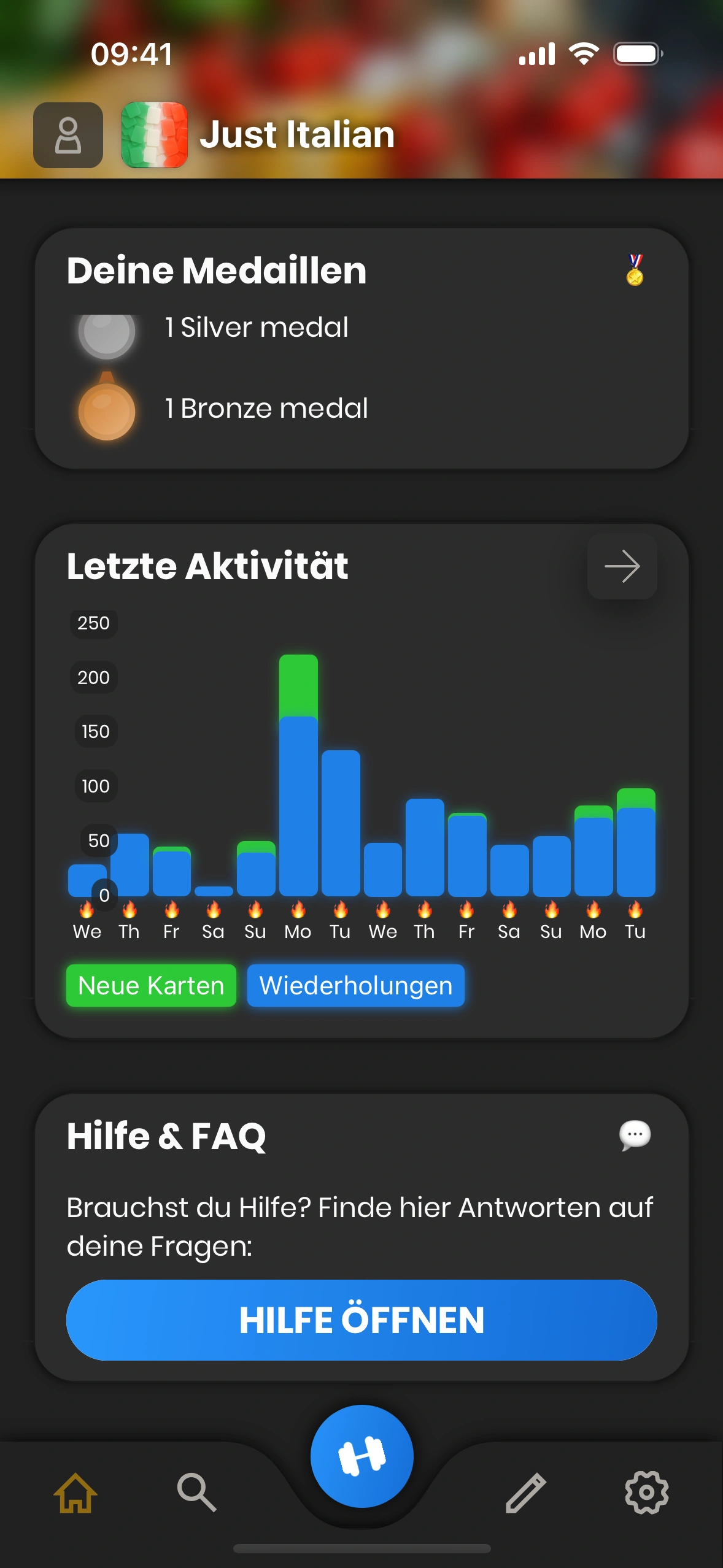
Task: Open the profile icon in the header
Action: pyautogui.click(x=68, y=135)
